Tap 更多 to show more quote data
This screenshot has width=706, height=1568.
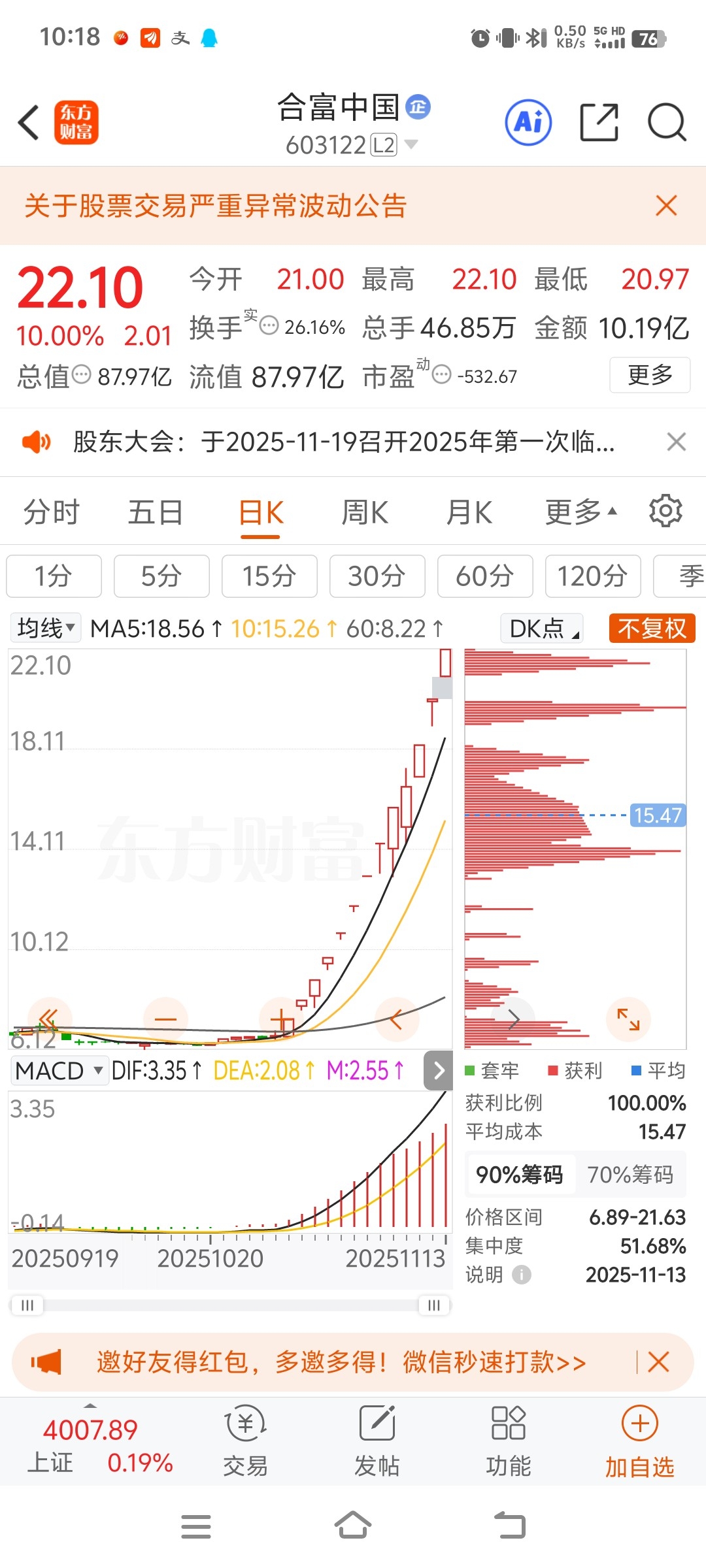(x=650, y=375)
